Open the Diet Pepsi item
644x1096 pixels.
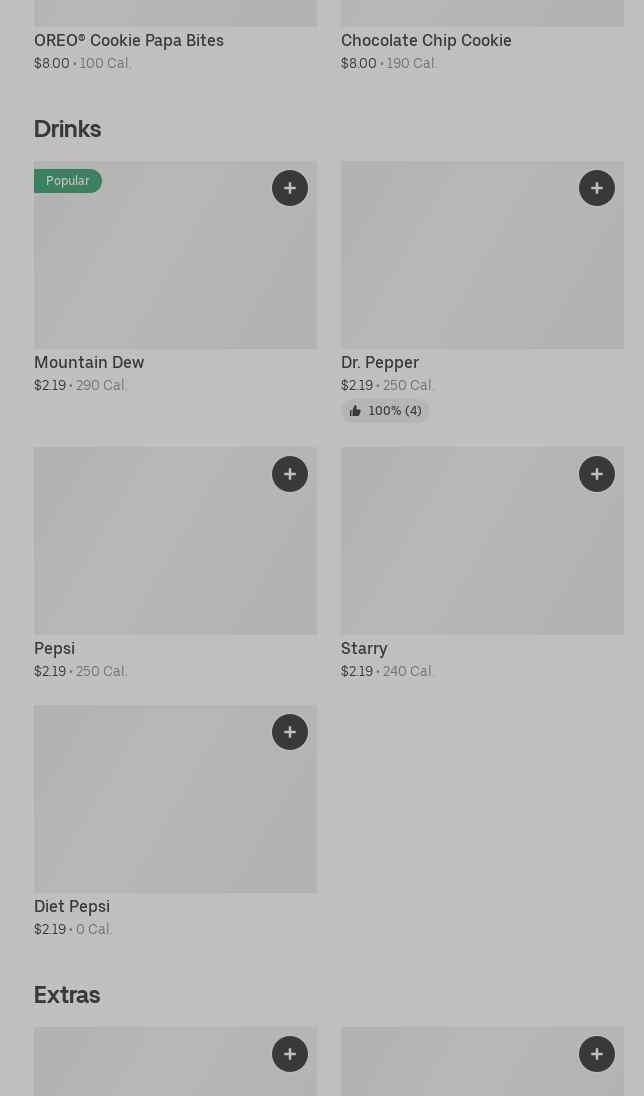click(176, 821)
